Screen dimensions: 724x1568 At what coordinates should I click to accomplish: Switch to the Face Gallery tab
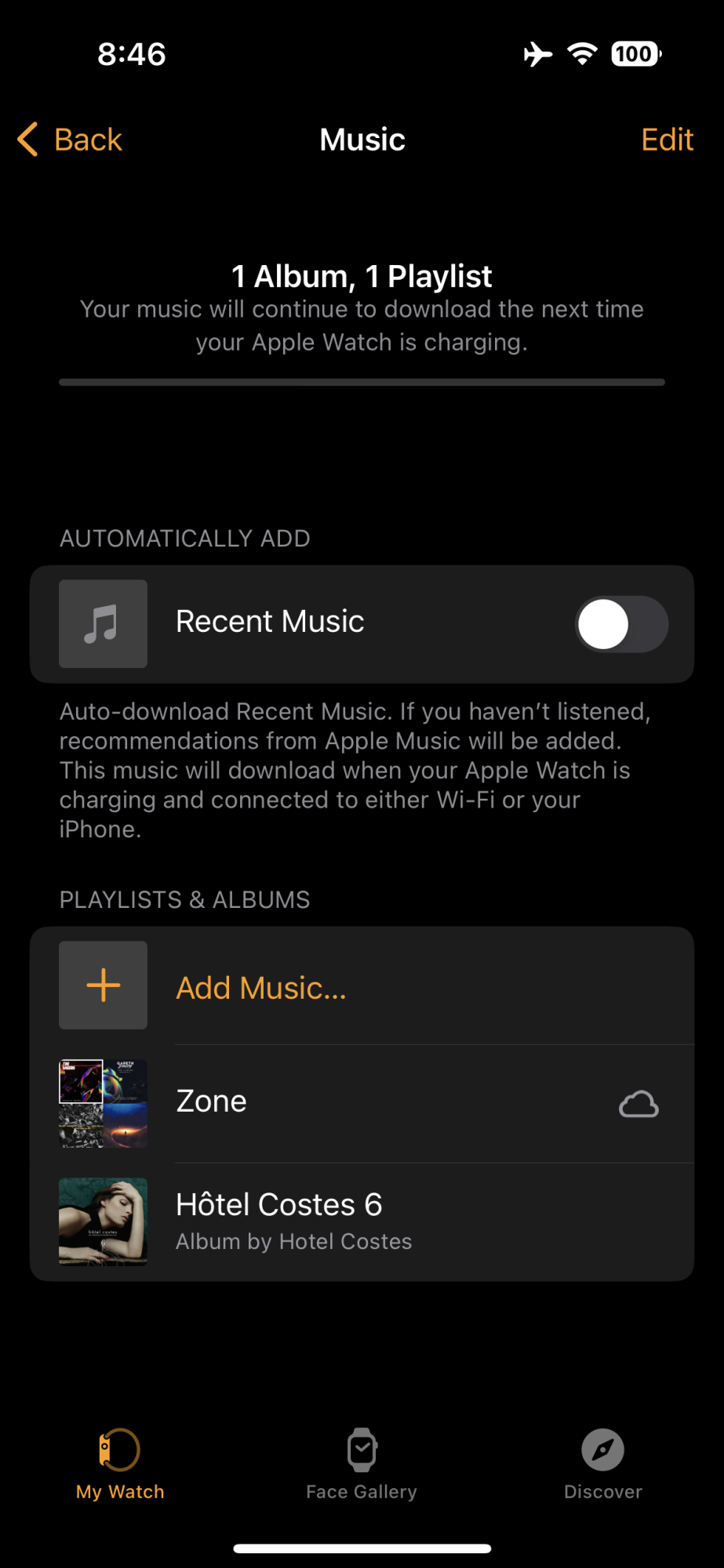362,1463
